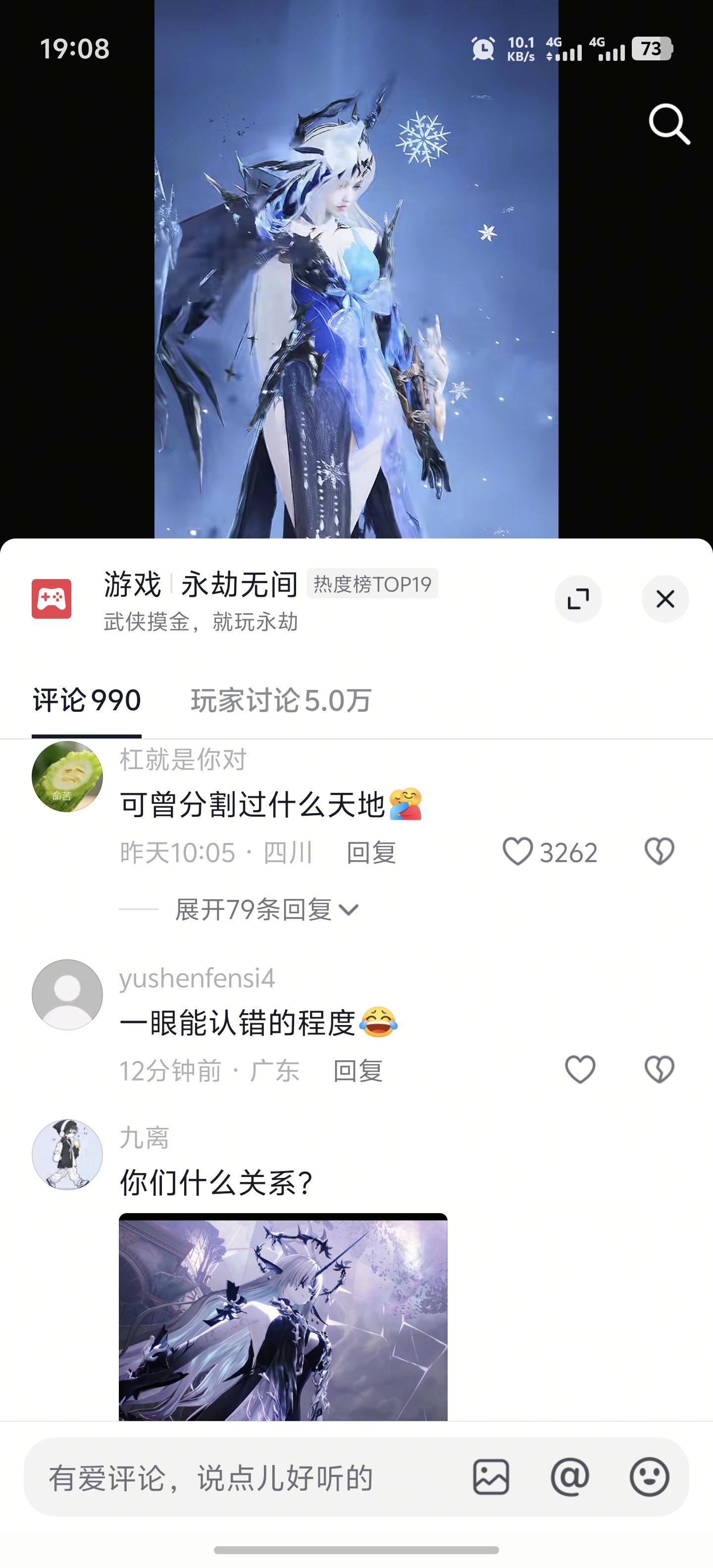Tap the comment input field

tap(244, 1478)
